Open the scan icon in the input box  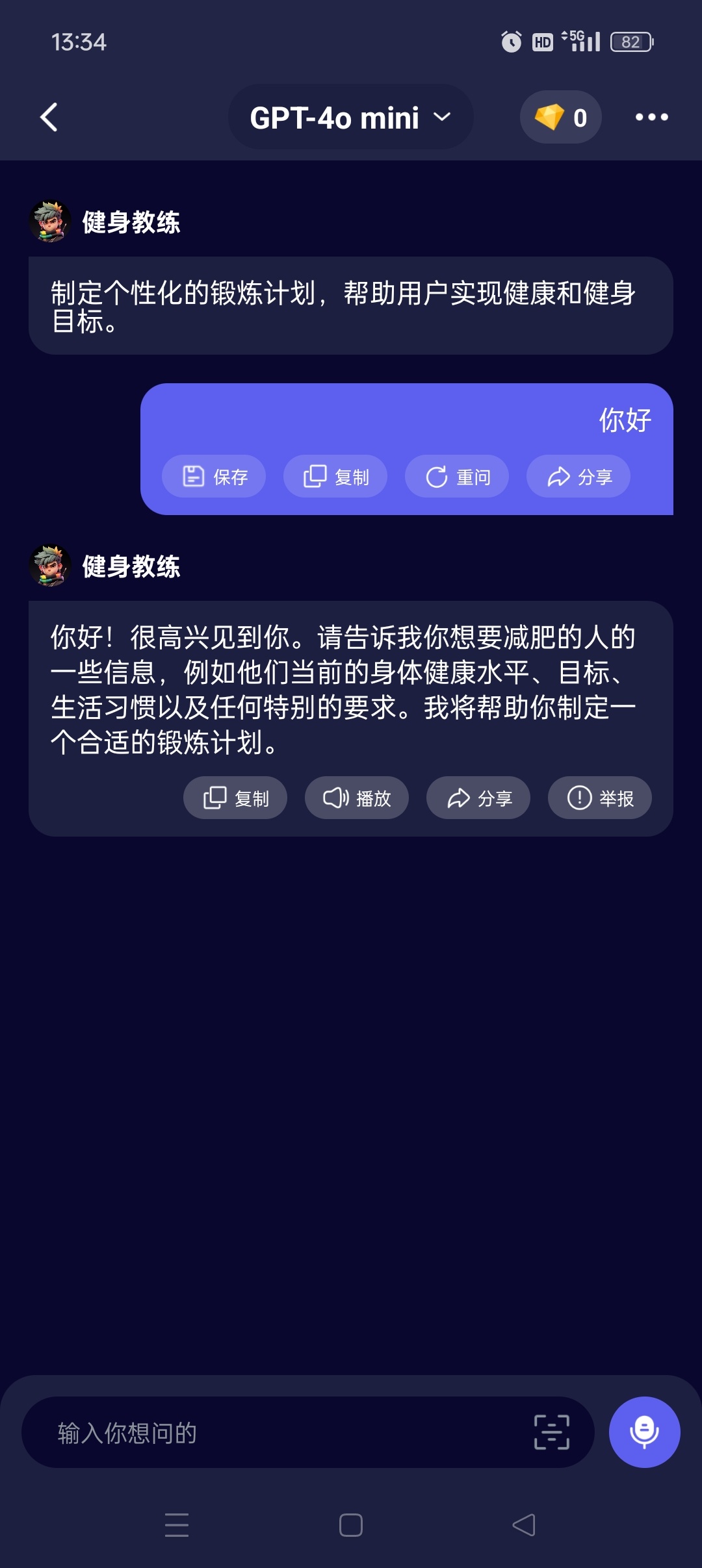point(552,1432)
